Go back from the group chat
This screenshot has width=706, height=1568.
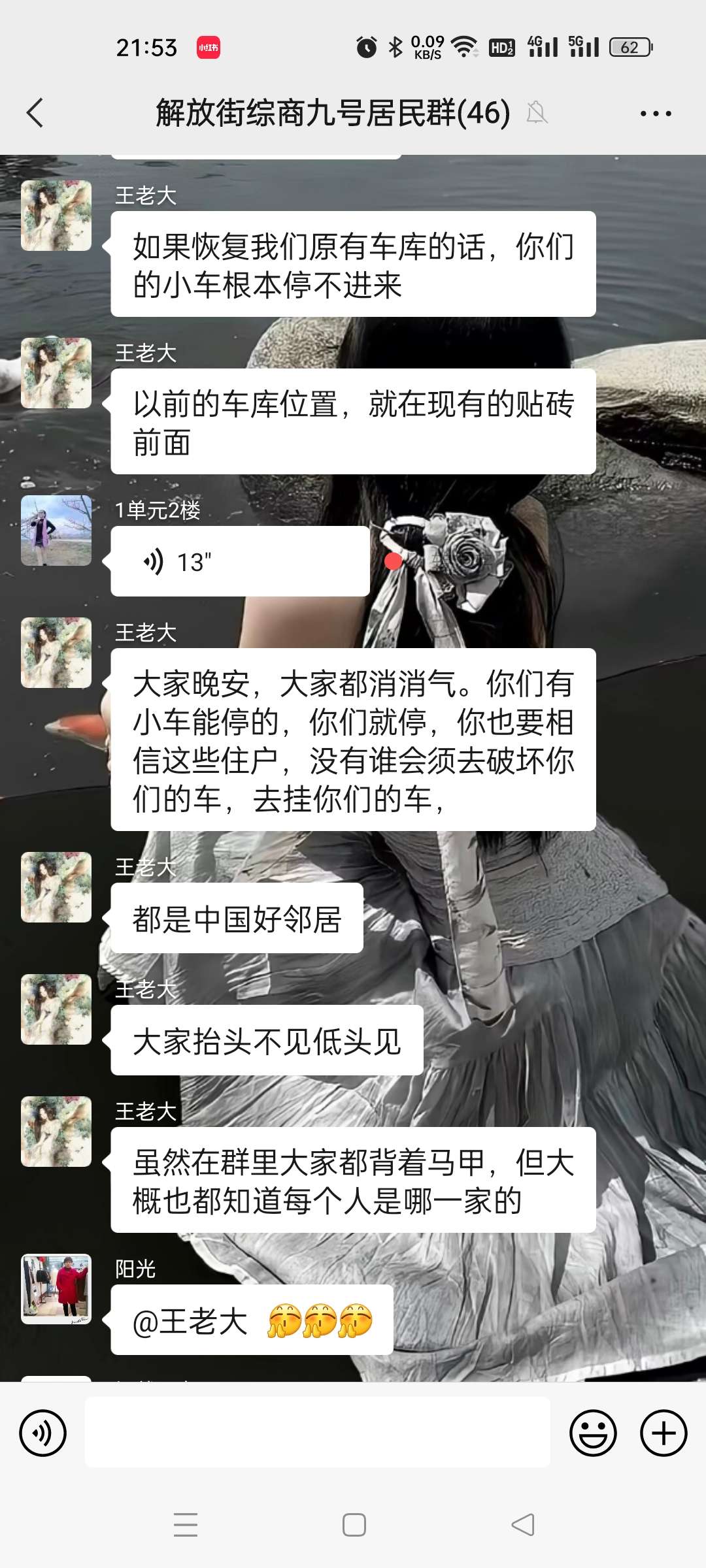35,113
